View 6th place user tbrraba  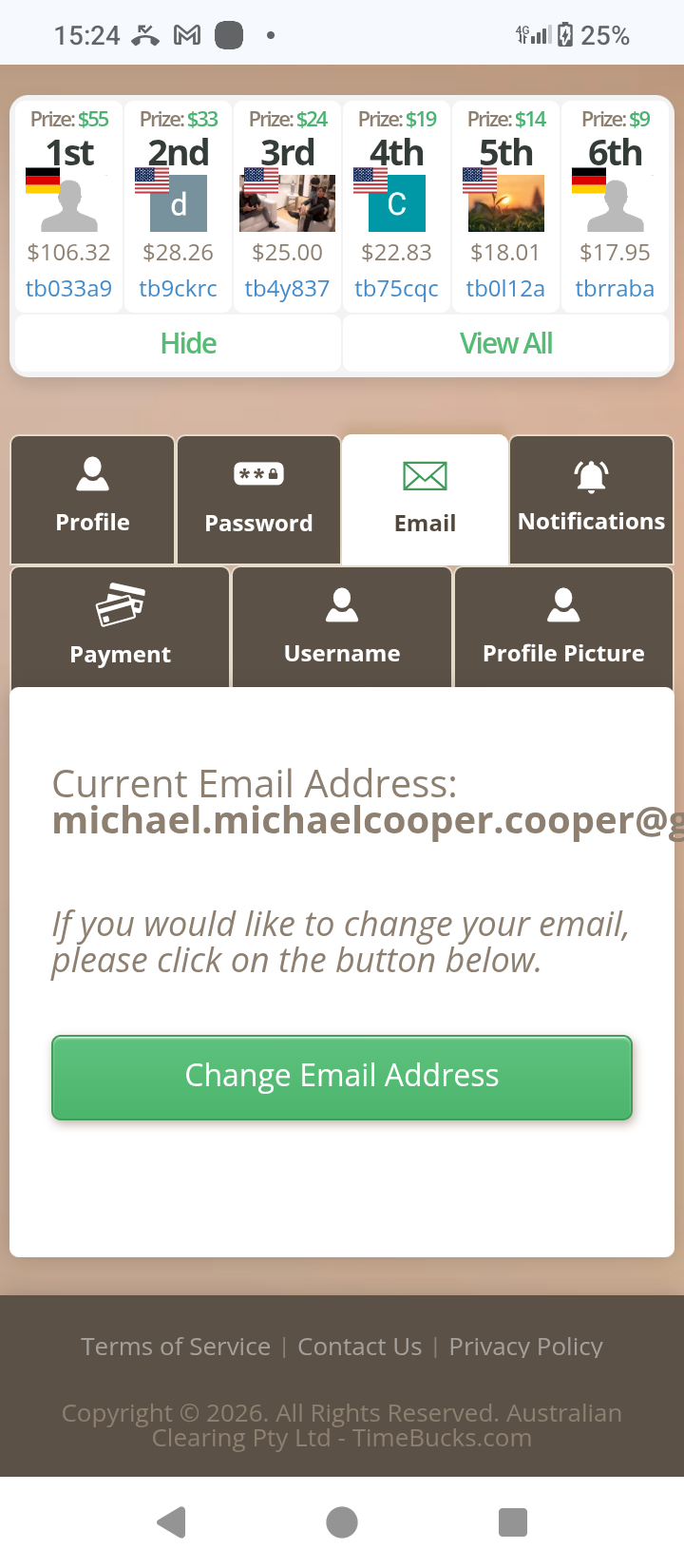[x=615, y=289]
